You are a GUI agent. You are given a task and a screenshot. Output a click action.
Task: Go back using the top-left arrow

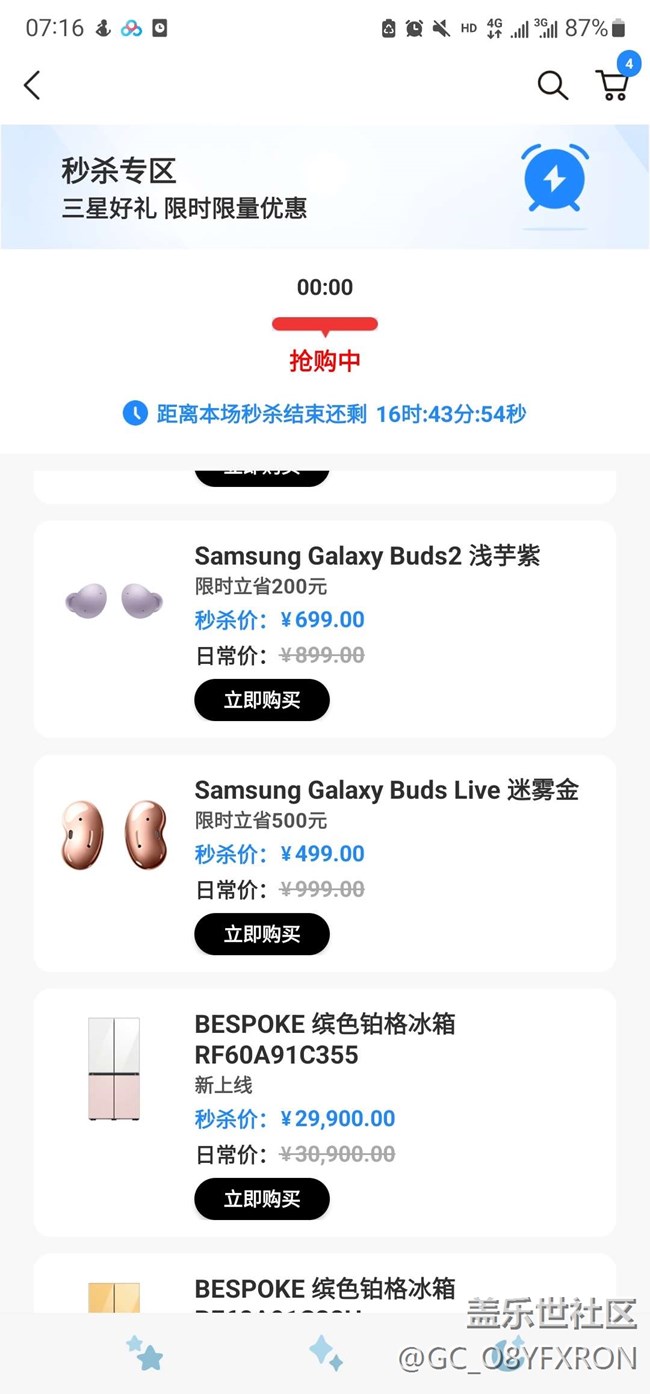click(32, 86)
